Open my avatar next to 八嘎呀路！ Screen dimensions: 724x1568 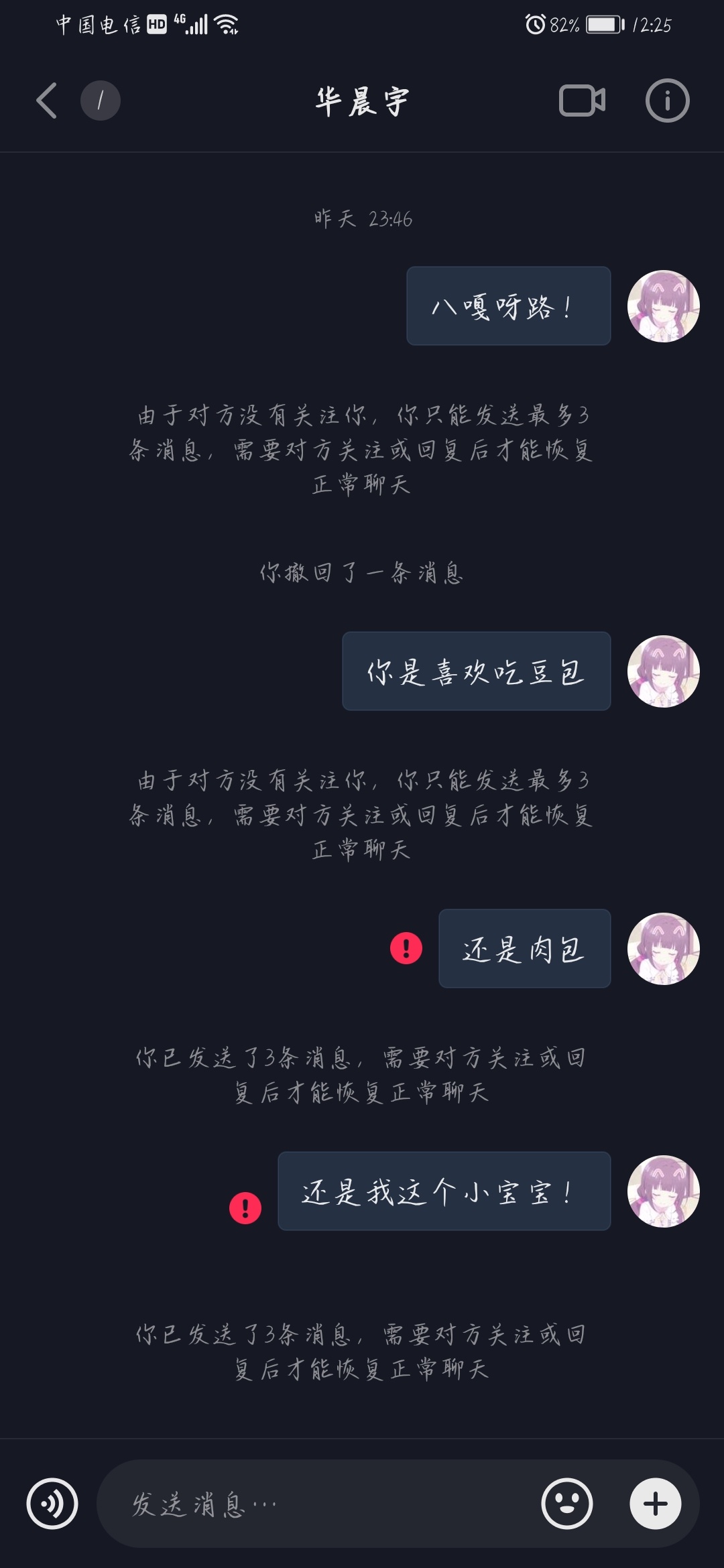[663, 306]
